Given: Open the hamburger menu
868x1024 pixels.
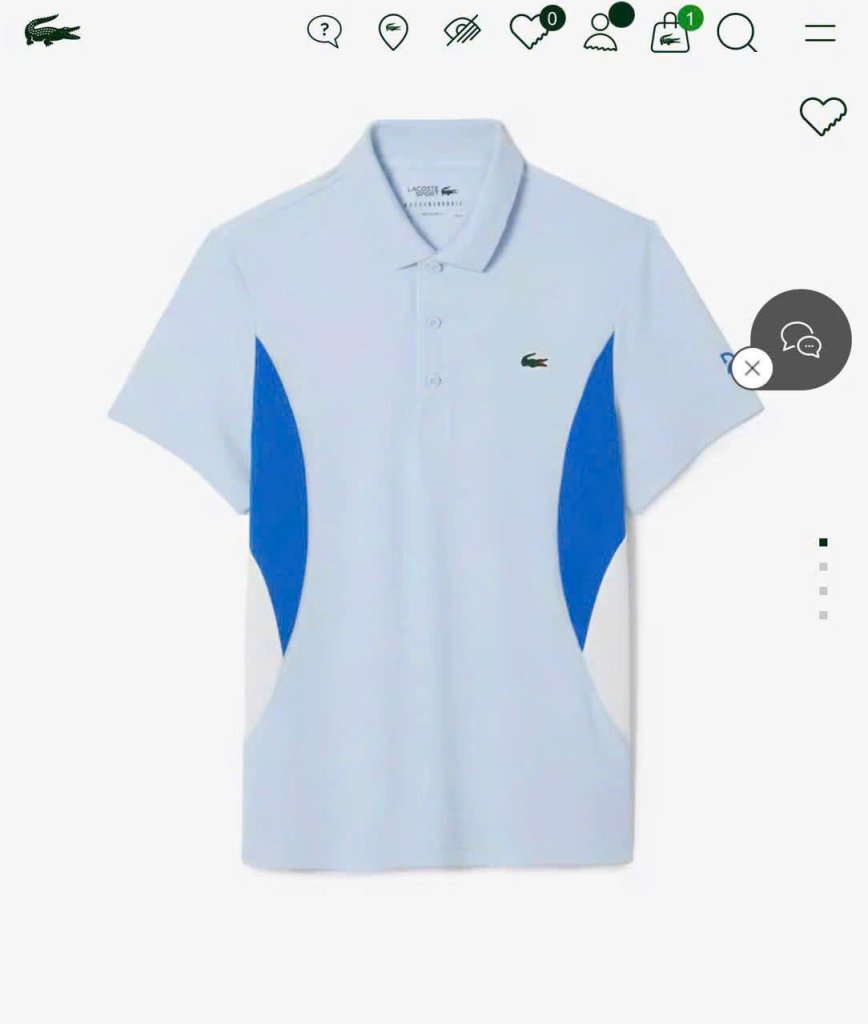Looking at the screenshot, I should coord(819,32).
